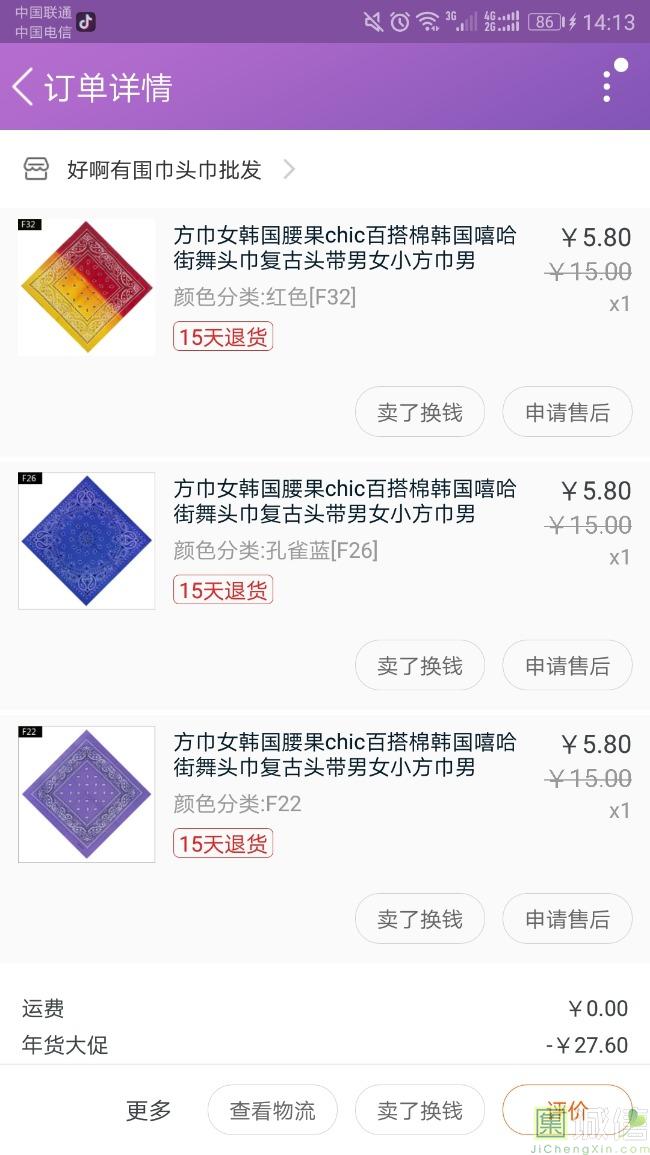View the 孔雀蓝[F26] scarf product image
This screenshot has width=650, height=1155.
87,541
